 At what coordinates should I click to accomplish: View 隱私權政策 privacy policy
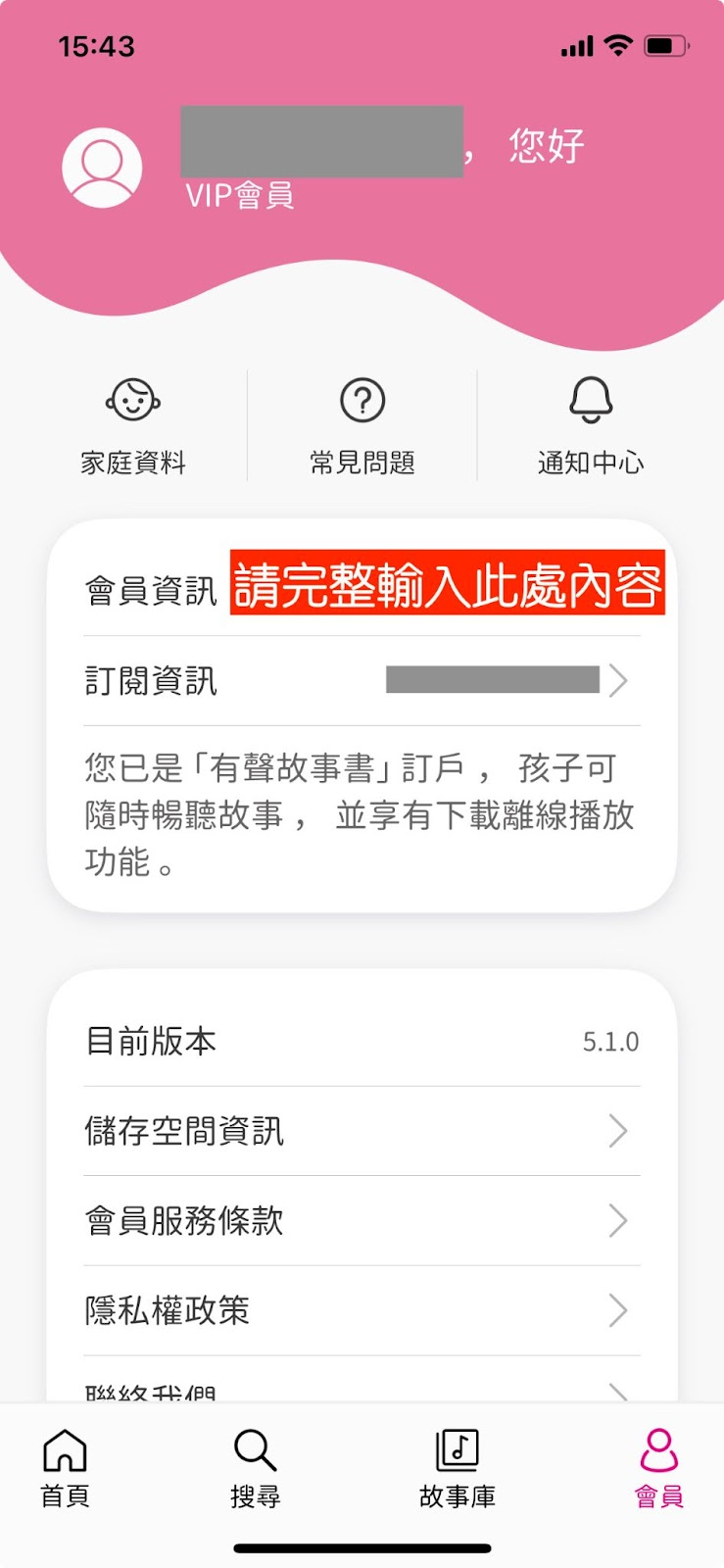coord(361,1310)
